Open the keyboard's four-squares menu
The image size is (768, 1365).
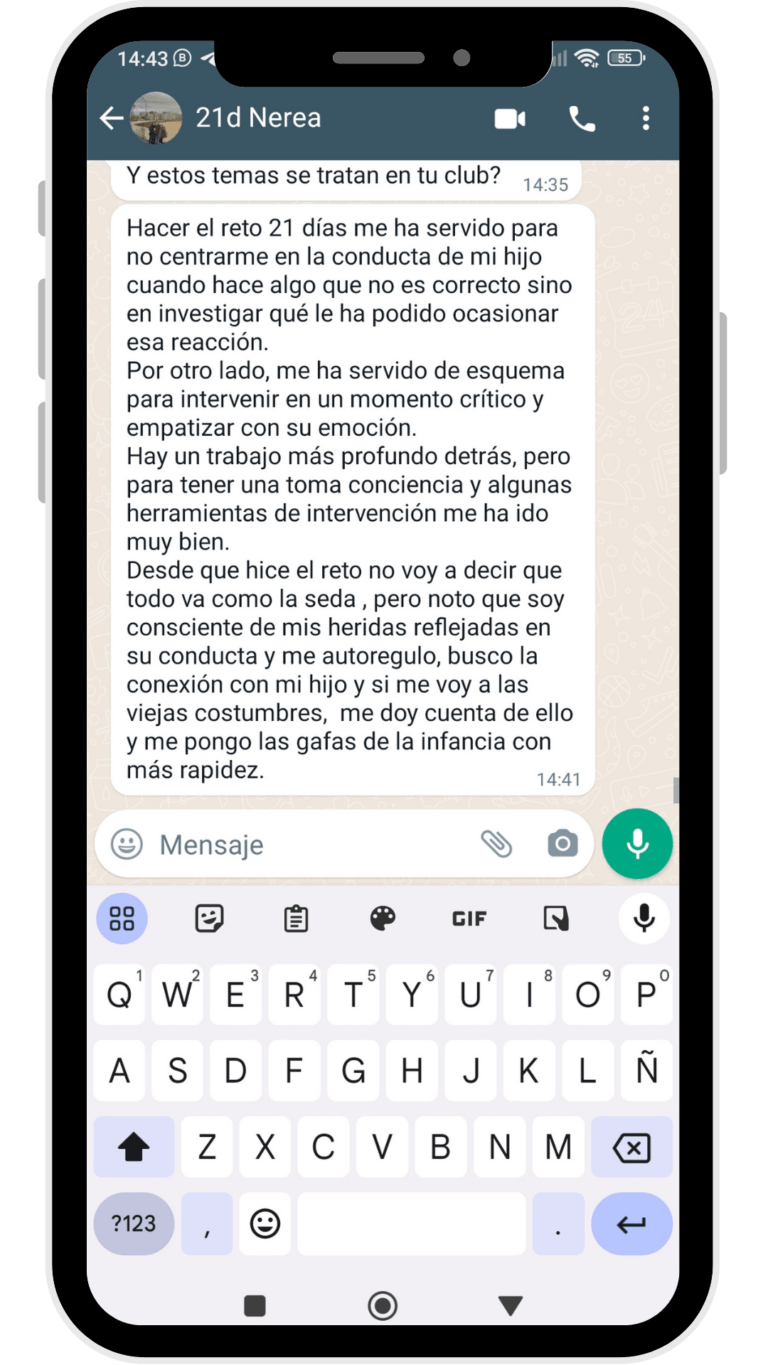coord(122,918)
